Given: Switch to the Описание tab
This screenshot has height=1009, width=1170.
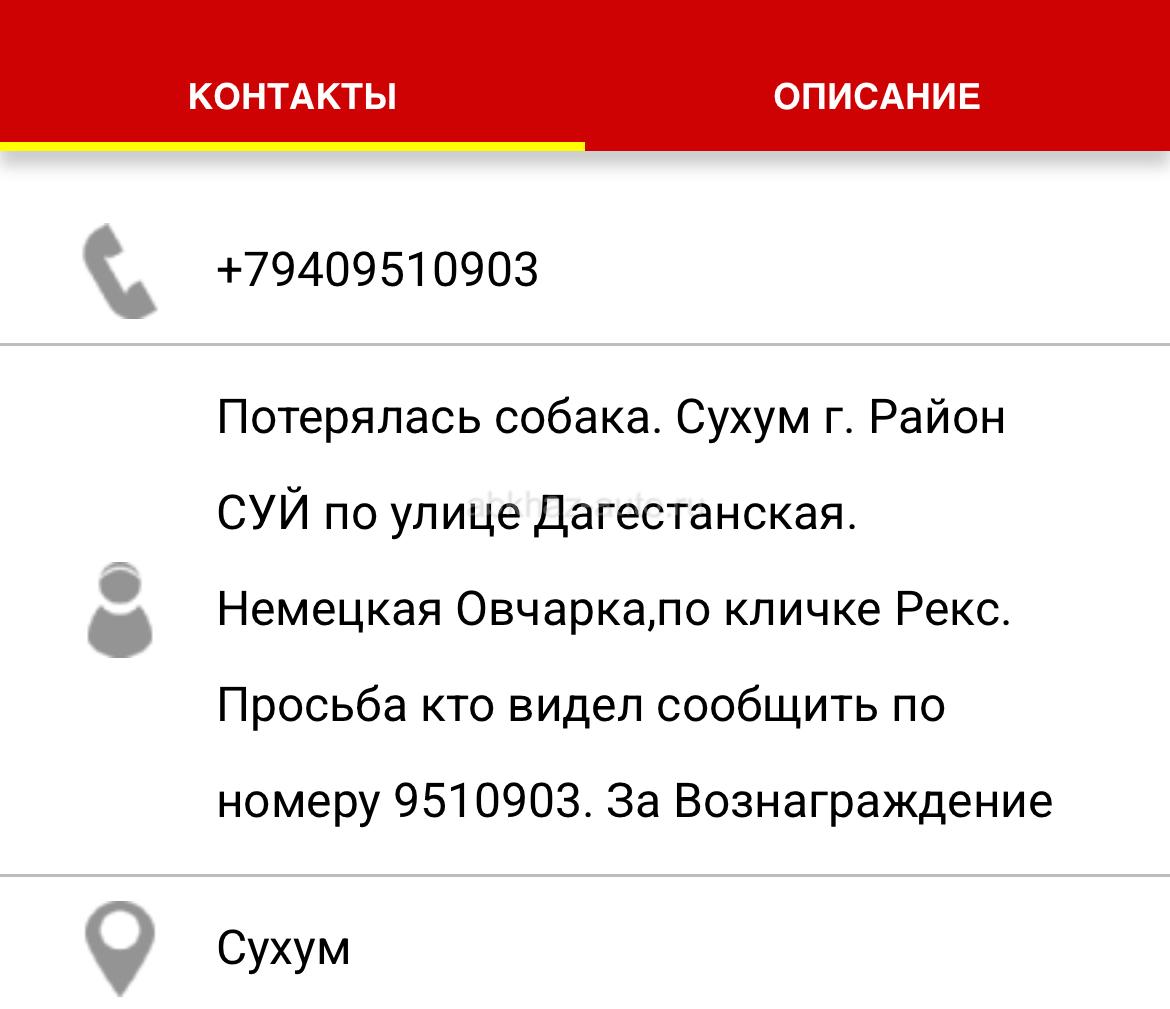Looking at the screenshot, I should (x=876, y=97).
